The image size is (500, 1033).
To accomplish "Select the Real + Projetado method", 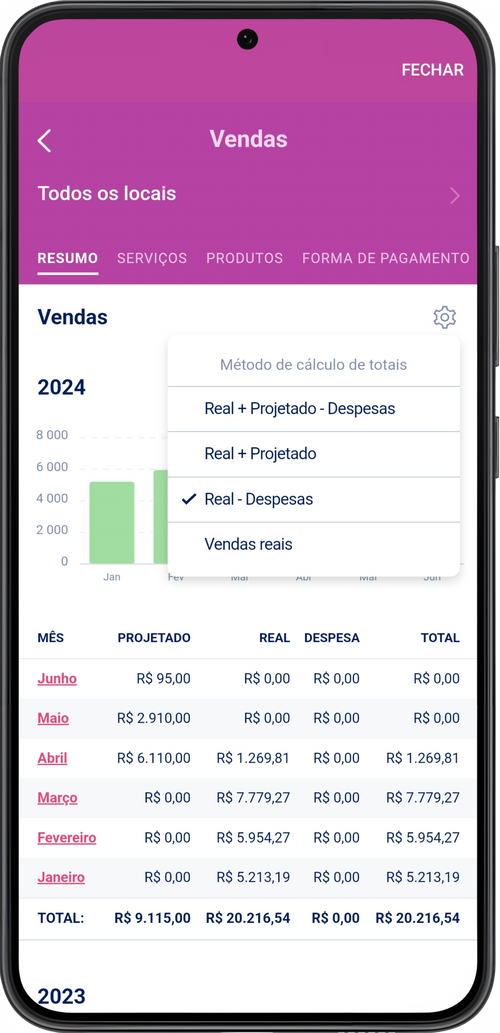I will coord(314,455).
